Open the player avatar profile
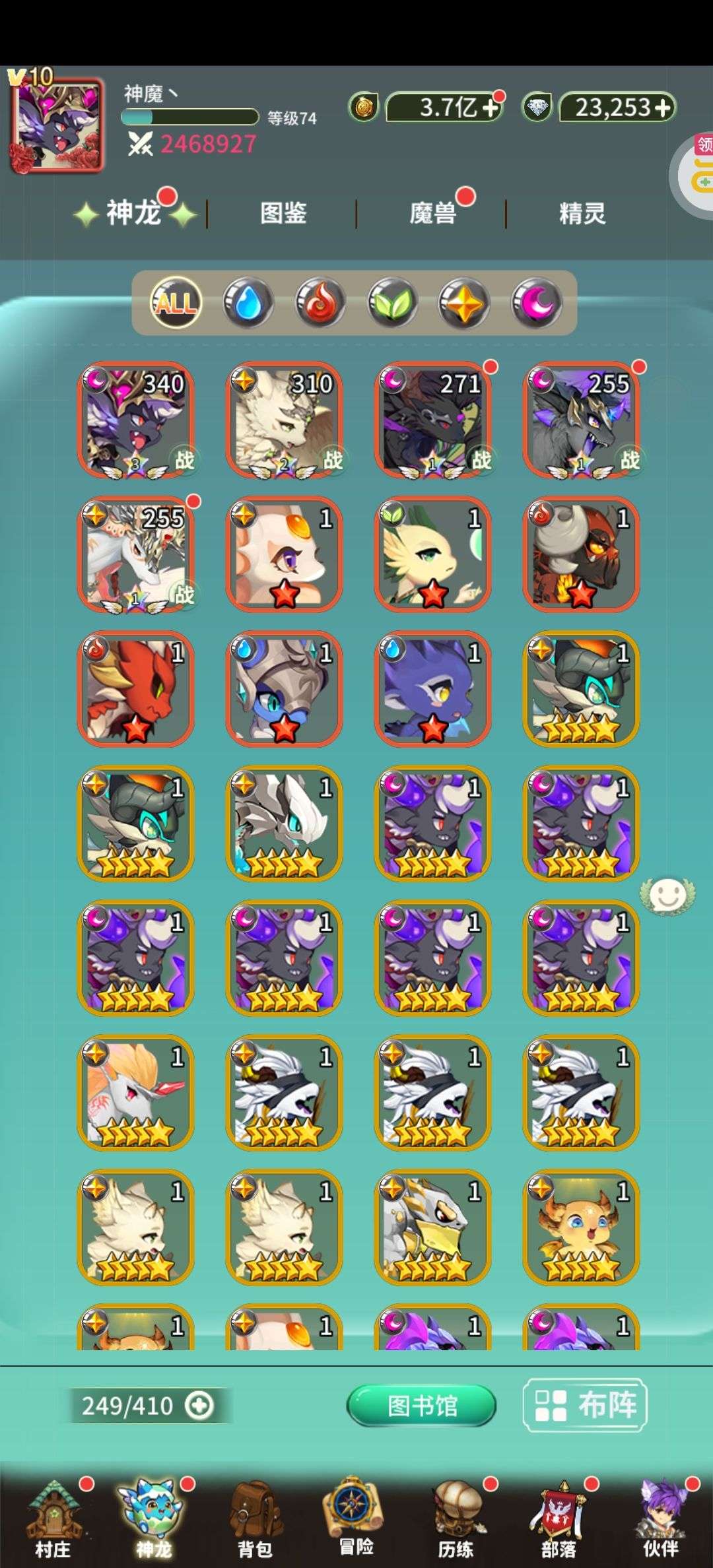The image size is (713, 1568). click(x=57, y=124)
